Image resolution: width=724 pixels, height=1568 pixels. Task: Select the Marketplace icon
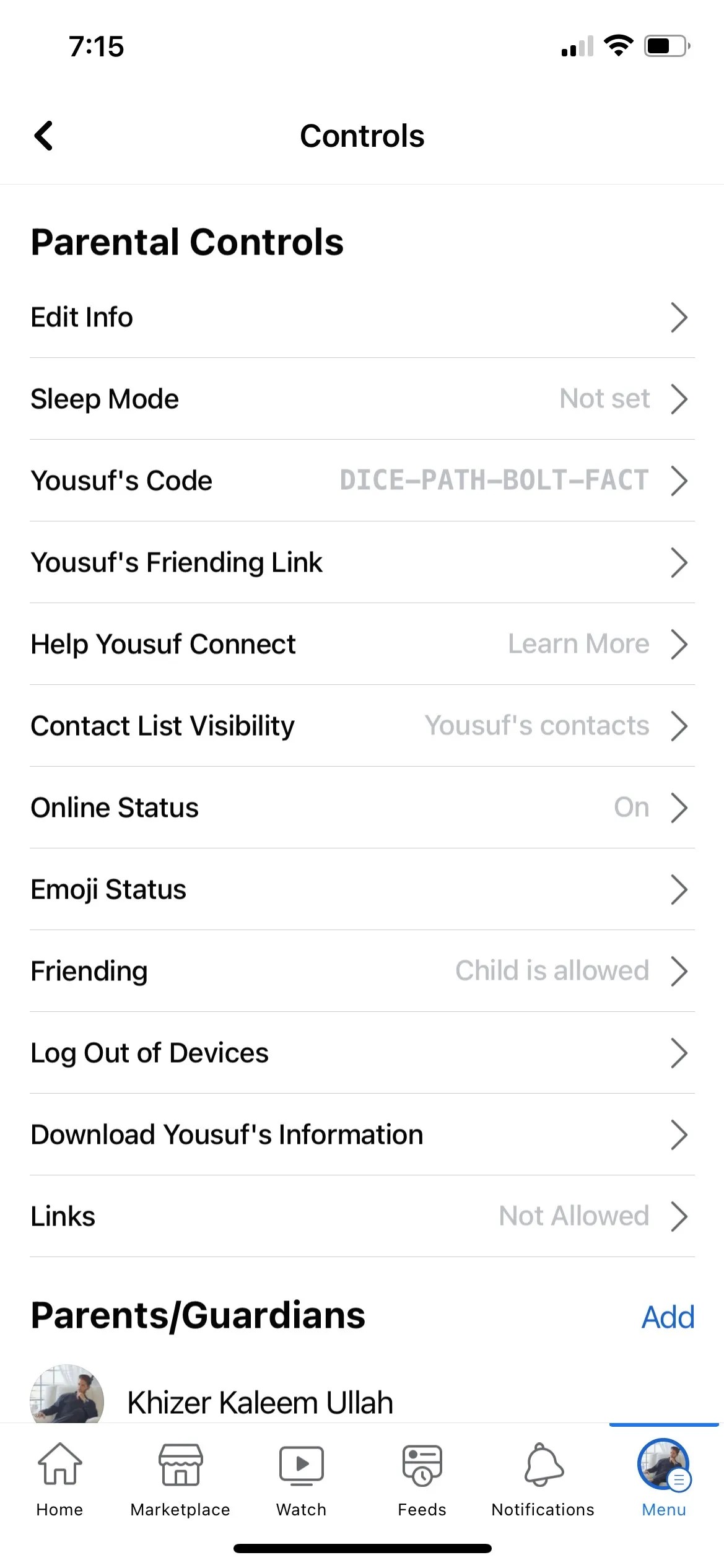coord(178,1480)
